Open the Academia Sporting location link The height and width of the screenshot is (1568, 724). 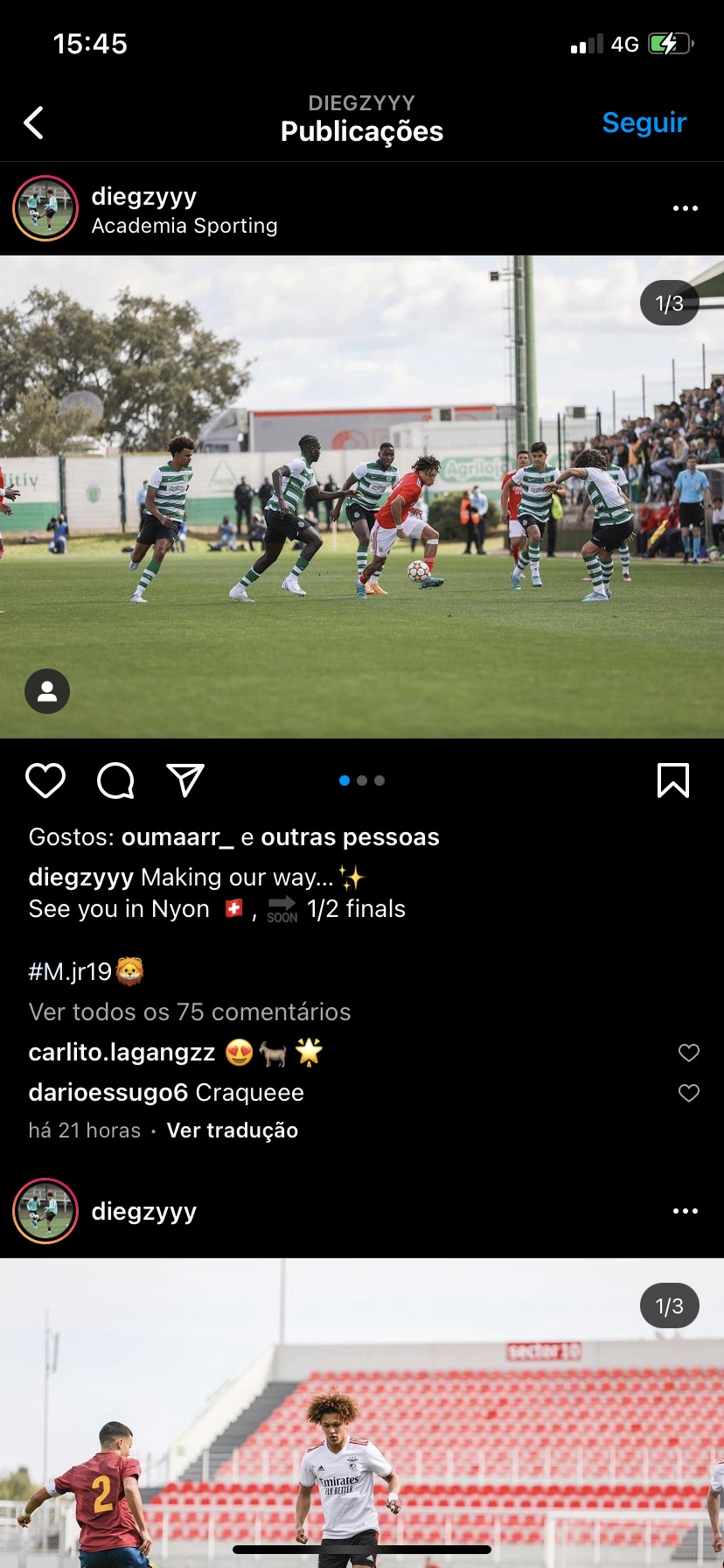tap(184, 226)
